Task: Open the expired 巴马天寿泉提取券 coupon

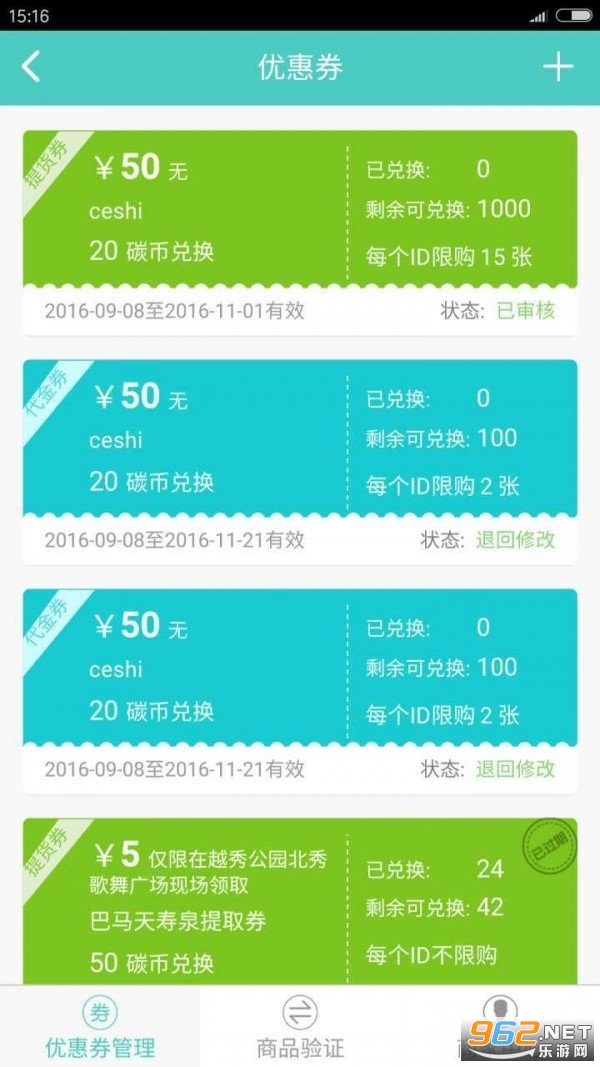Action: tap(300, 901)
